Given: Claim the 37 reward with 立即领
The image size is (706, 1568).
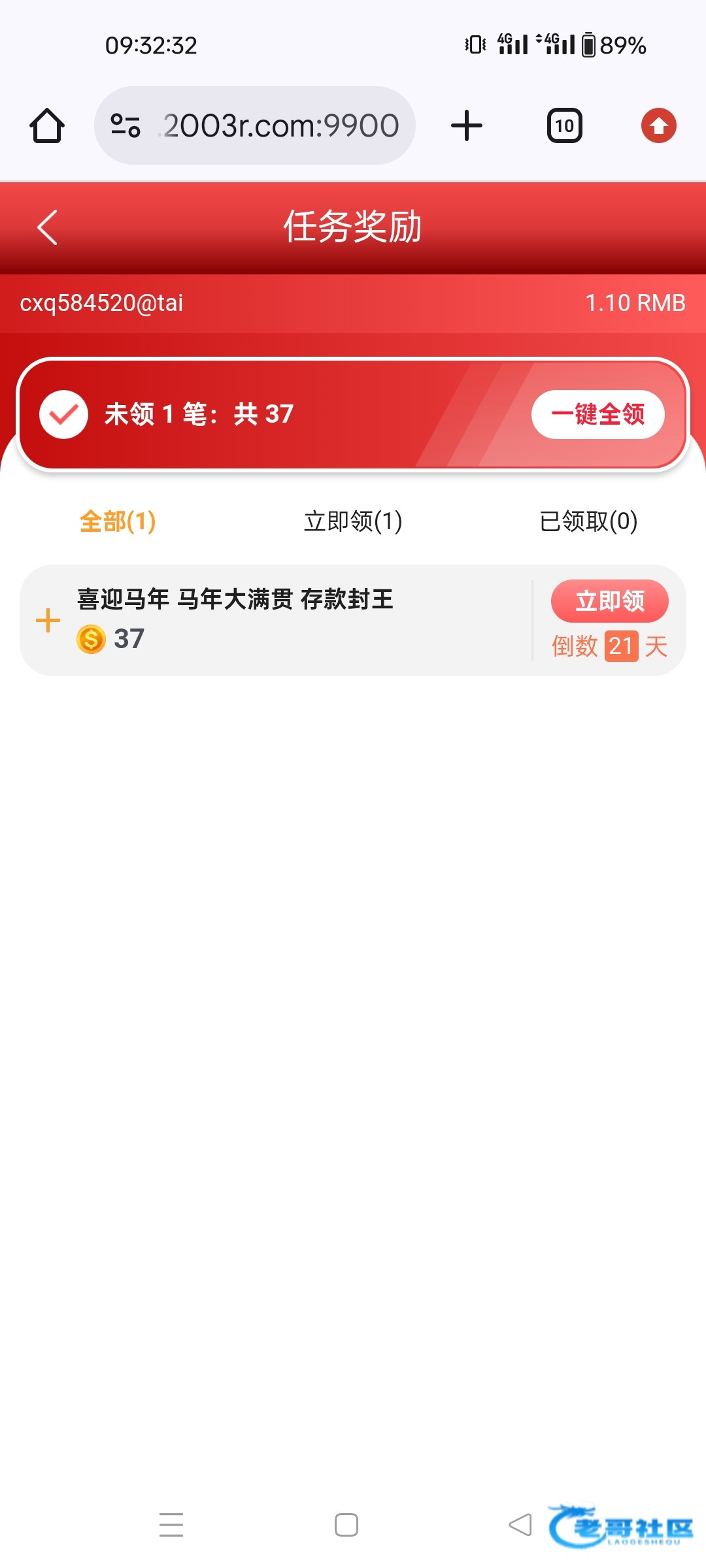Looking at the screenshot, I should (x=609, y=601).
